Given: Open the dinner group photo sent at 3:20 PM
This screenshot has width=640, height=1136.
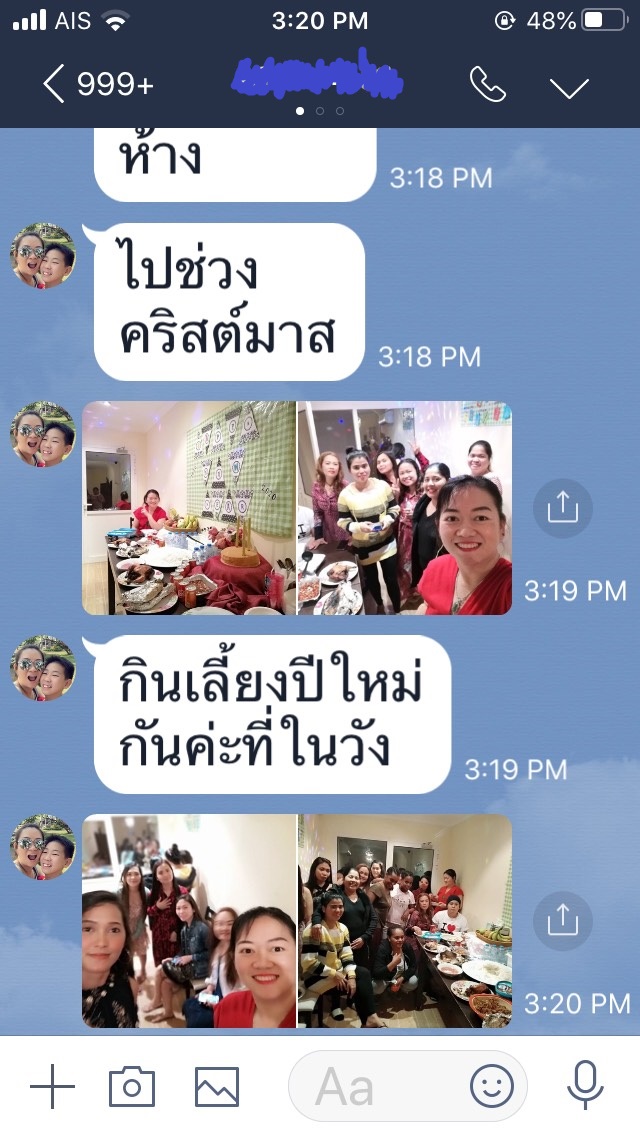Looking at the screenshot, I should [x=405, y=921].
